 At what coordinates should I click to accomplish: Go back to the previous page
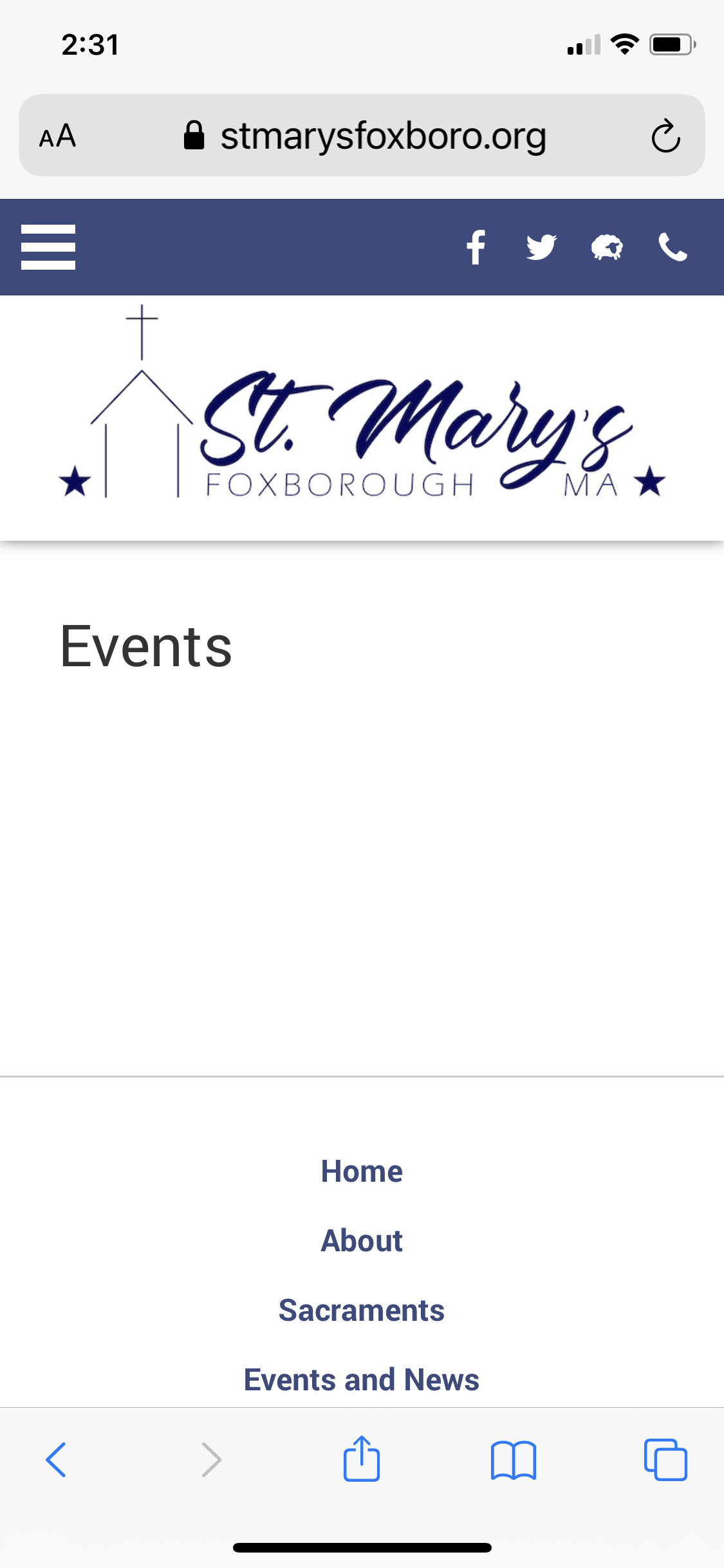tap(56, 1459)
